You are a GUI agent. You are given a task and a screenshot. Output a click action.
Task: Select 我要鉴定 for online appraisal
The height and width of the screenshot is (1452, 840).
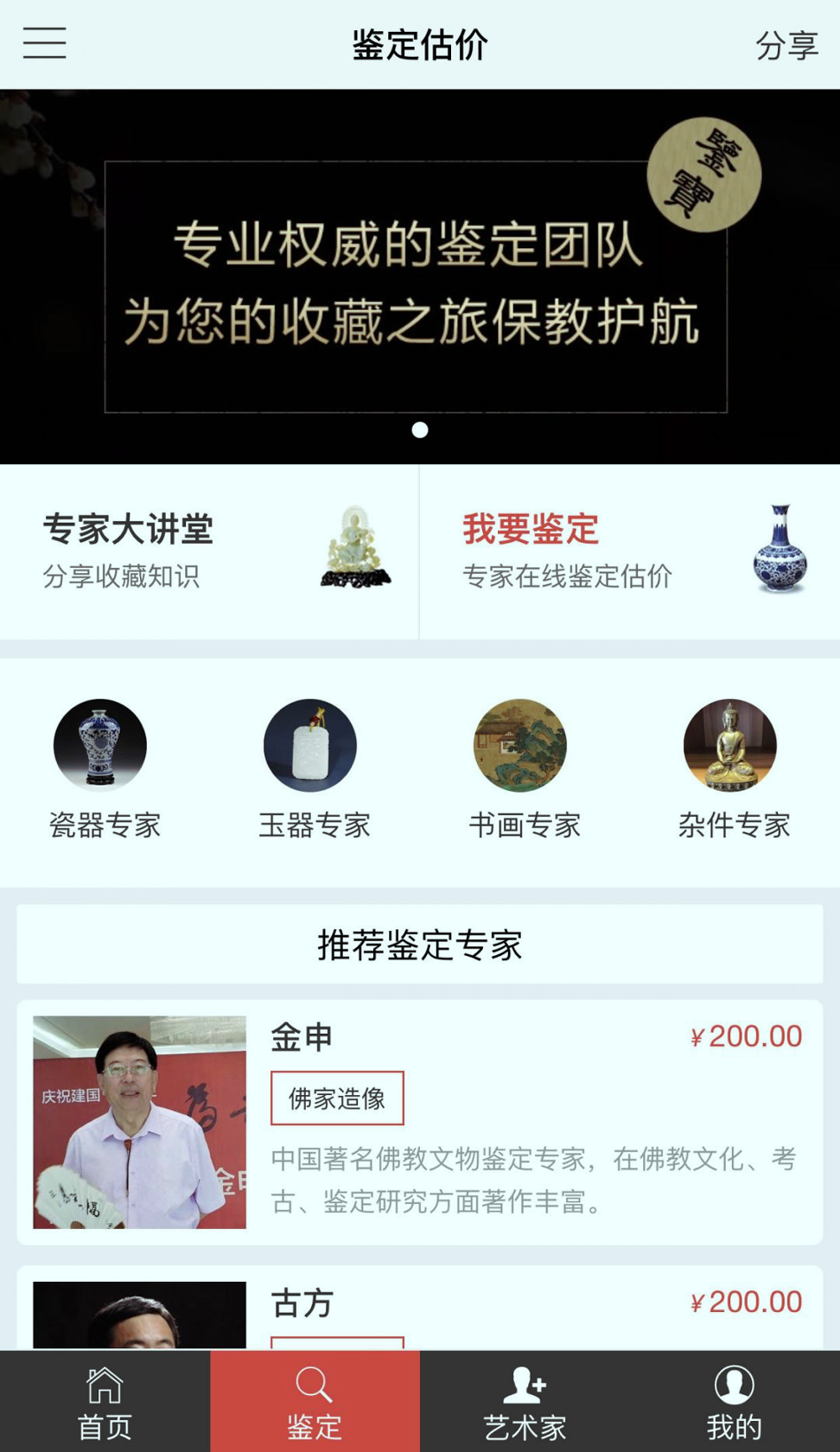pos(630,551)
